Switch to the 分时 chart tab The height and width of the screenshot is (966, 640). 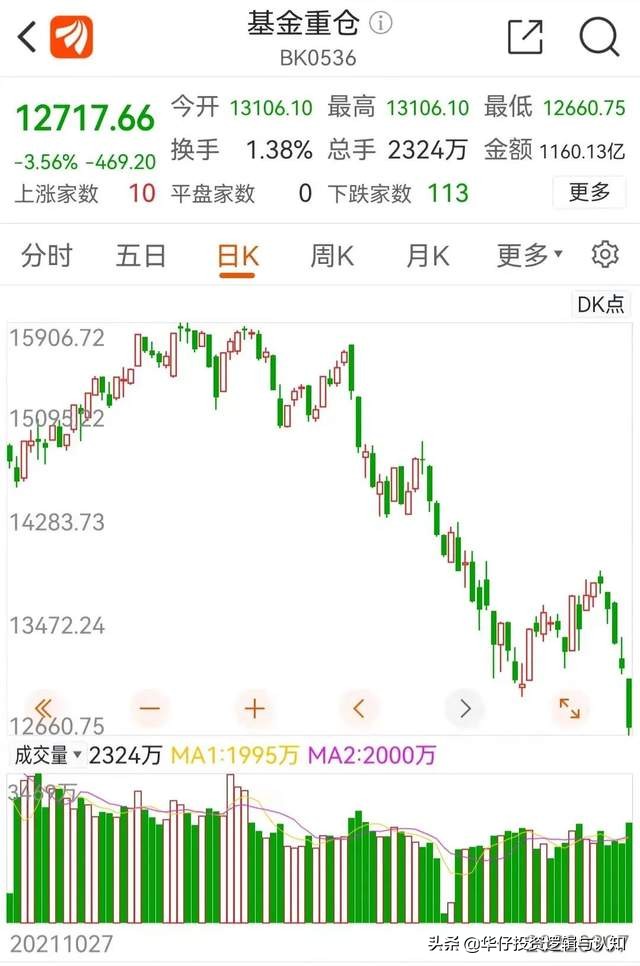coord(47,256)
